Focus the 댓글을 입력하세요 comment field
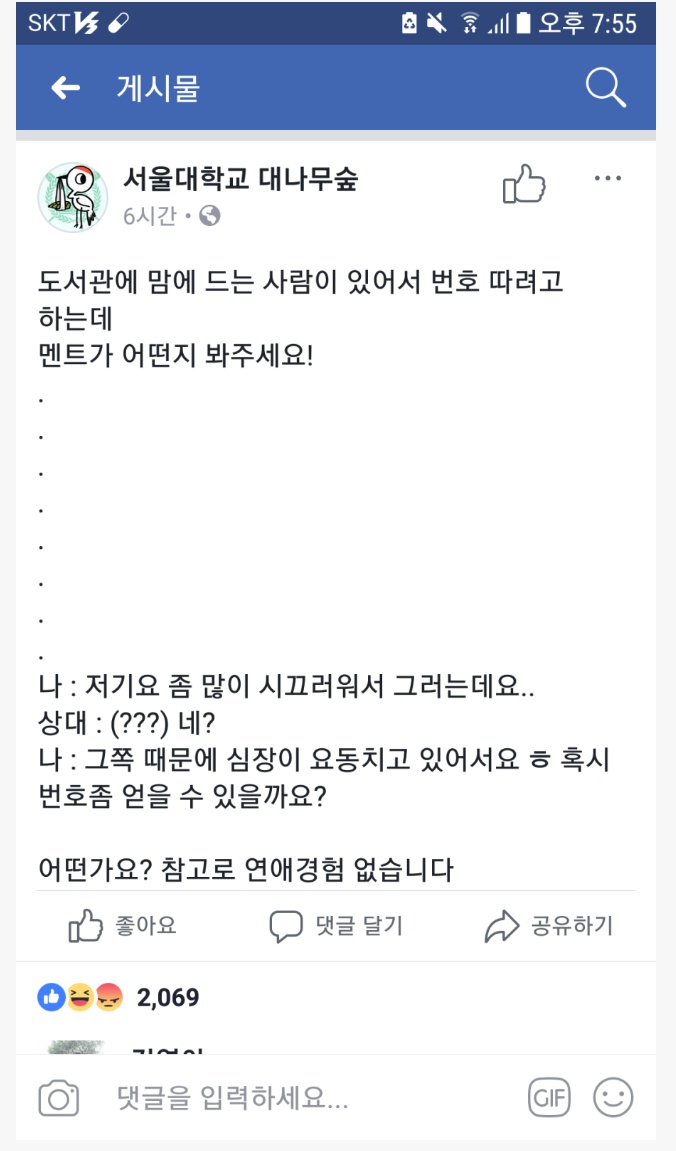 pos(300,1100)
